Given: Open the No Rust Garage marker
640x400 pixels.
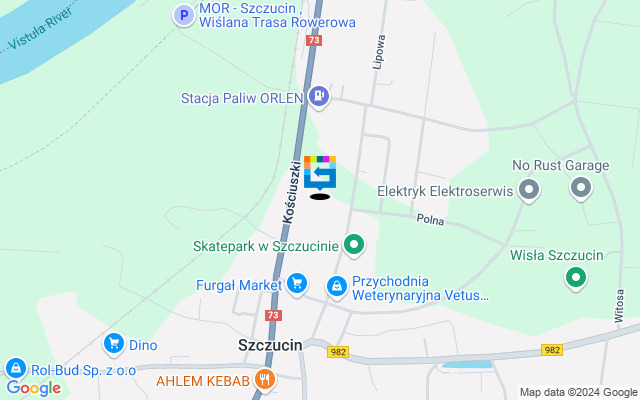Looking at the screenshot, I should [581, 187].
